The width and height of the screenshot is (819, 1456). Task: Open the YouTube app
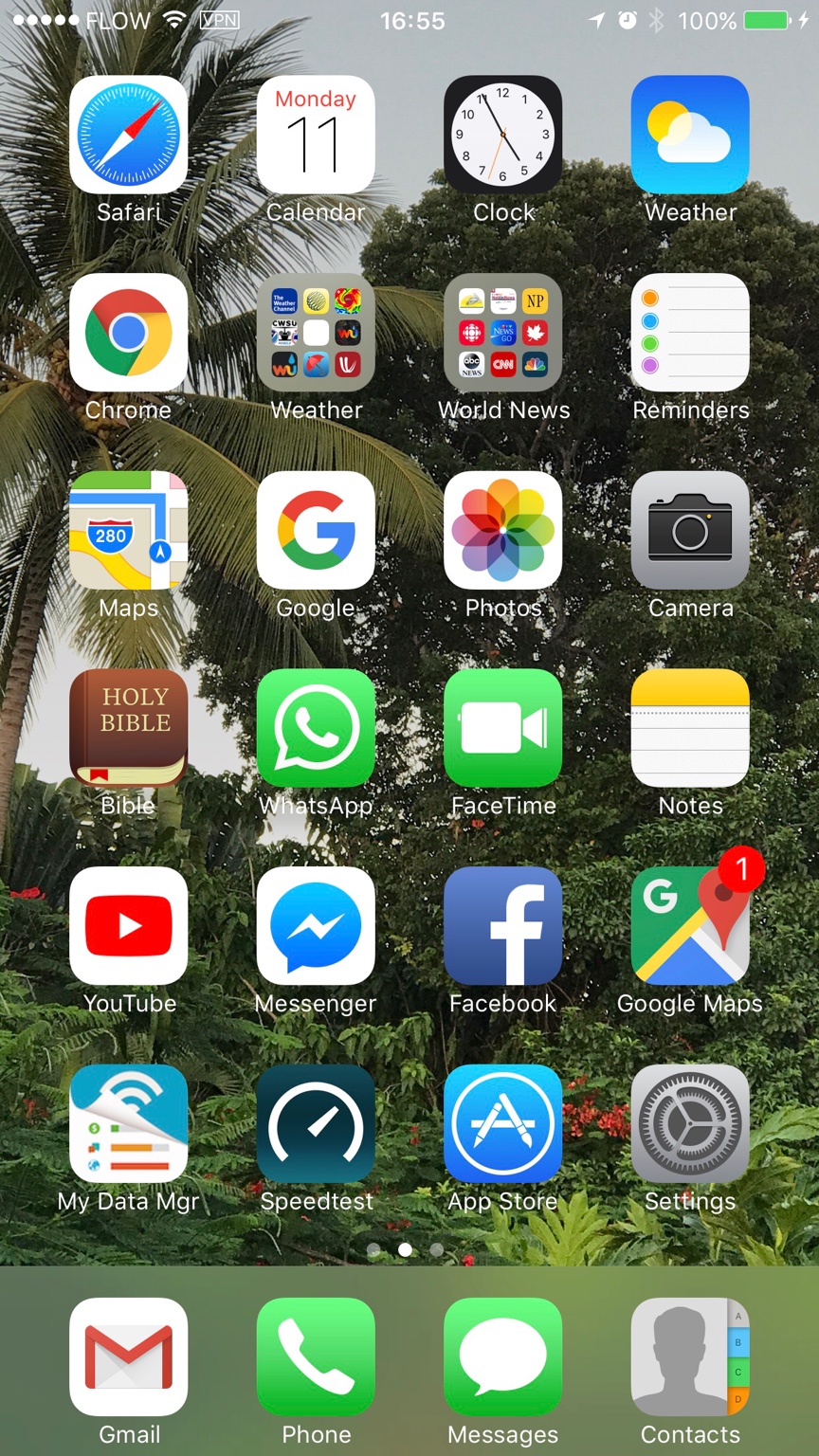128,926
